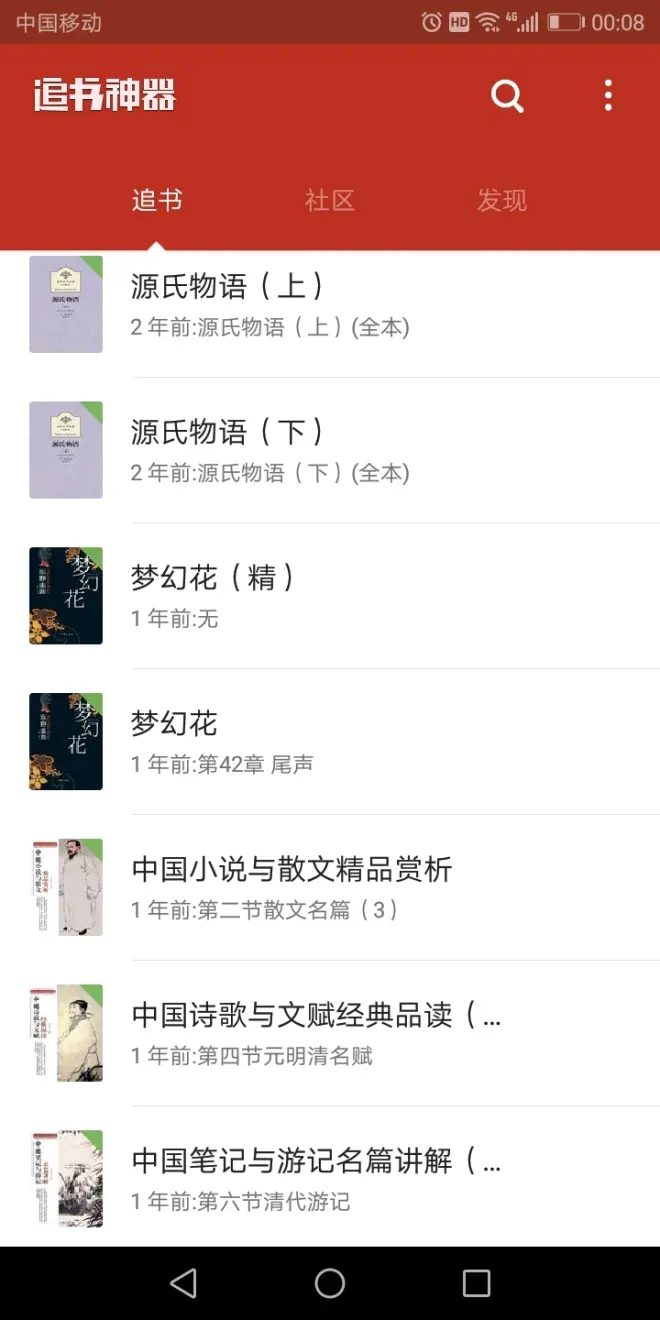This screenshot has height=1320, width=660.
Task: Open the book 源氏物语（上）
Action: tap(330, 305)
